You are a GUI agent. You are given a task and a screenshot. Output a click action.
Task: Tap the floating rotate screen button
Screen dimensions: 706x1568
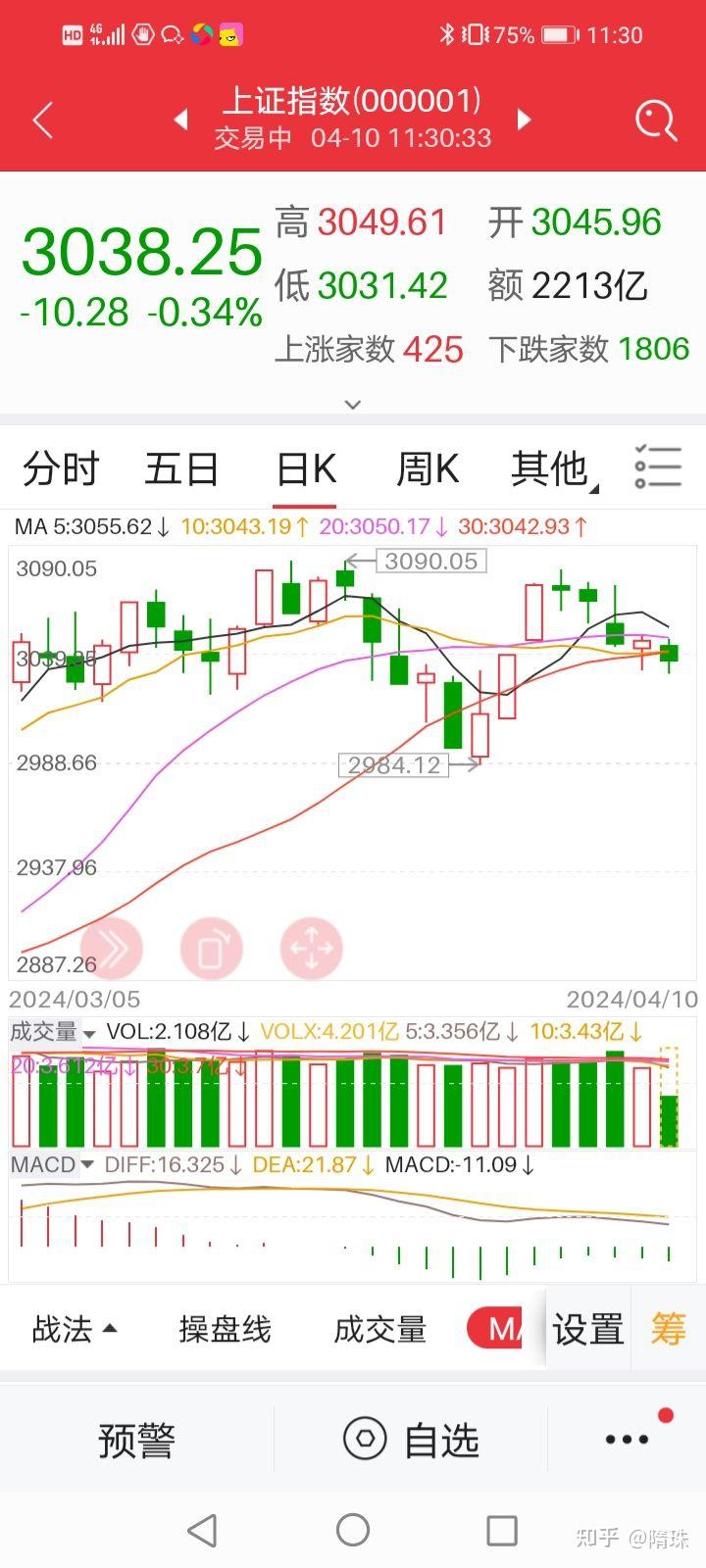211,949
